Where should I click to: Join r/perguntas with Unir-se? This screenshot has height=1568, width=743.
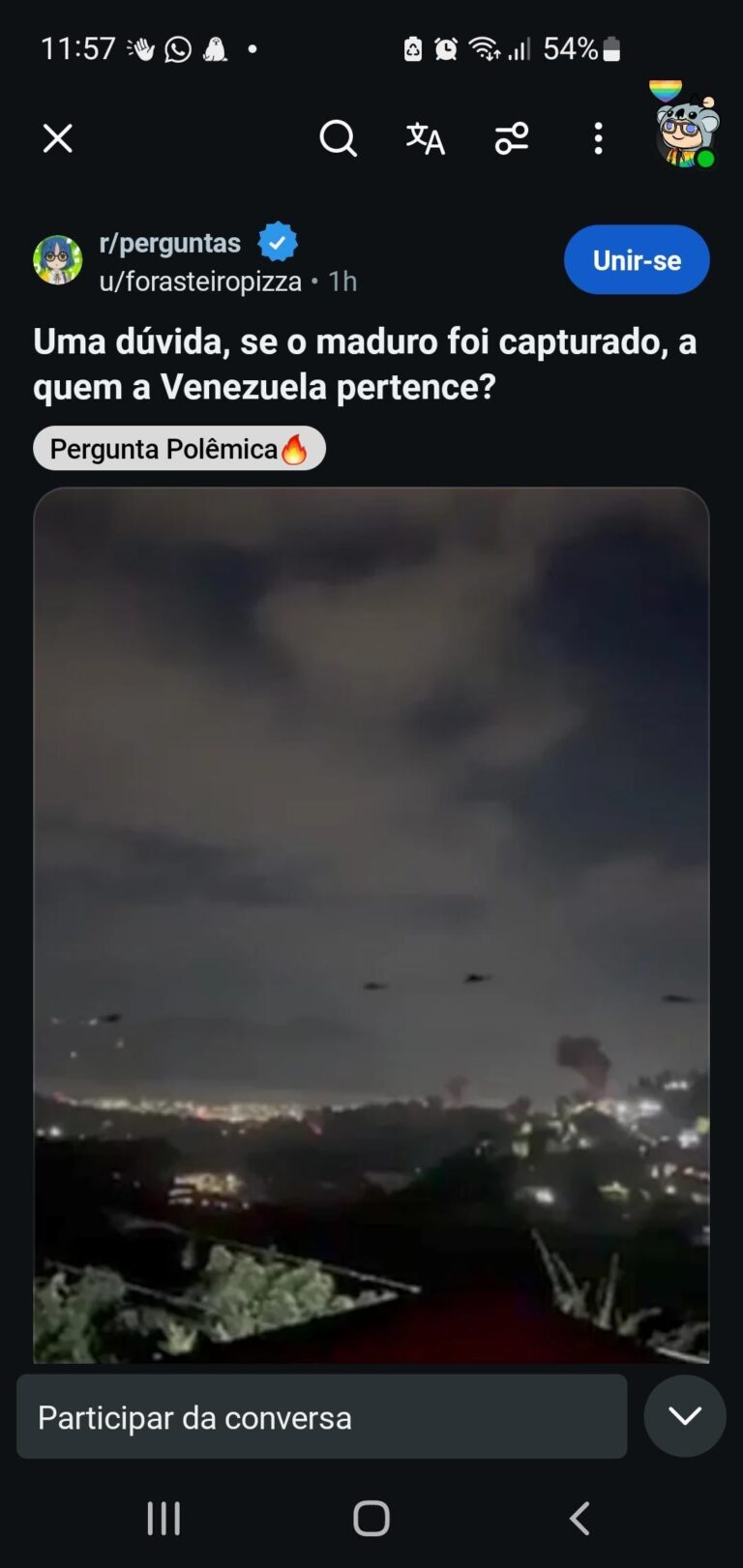(x=637, y=259)
